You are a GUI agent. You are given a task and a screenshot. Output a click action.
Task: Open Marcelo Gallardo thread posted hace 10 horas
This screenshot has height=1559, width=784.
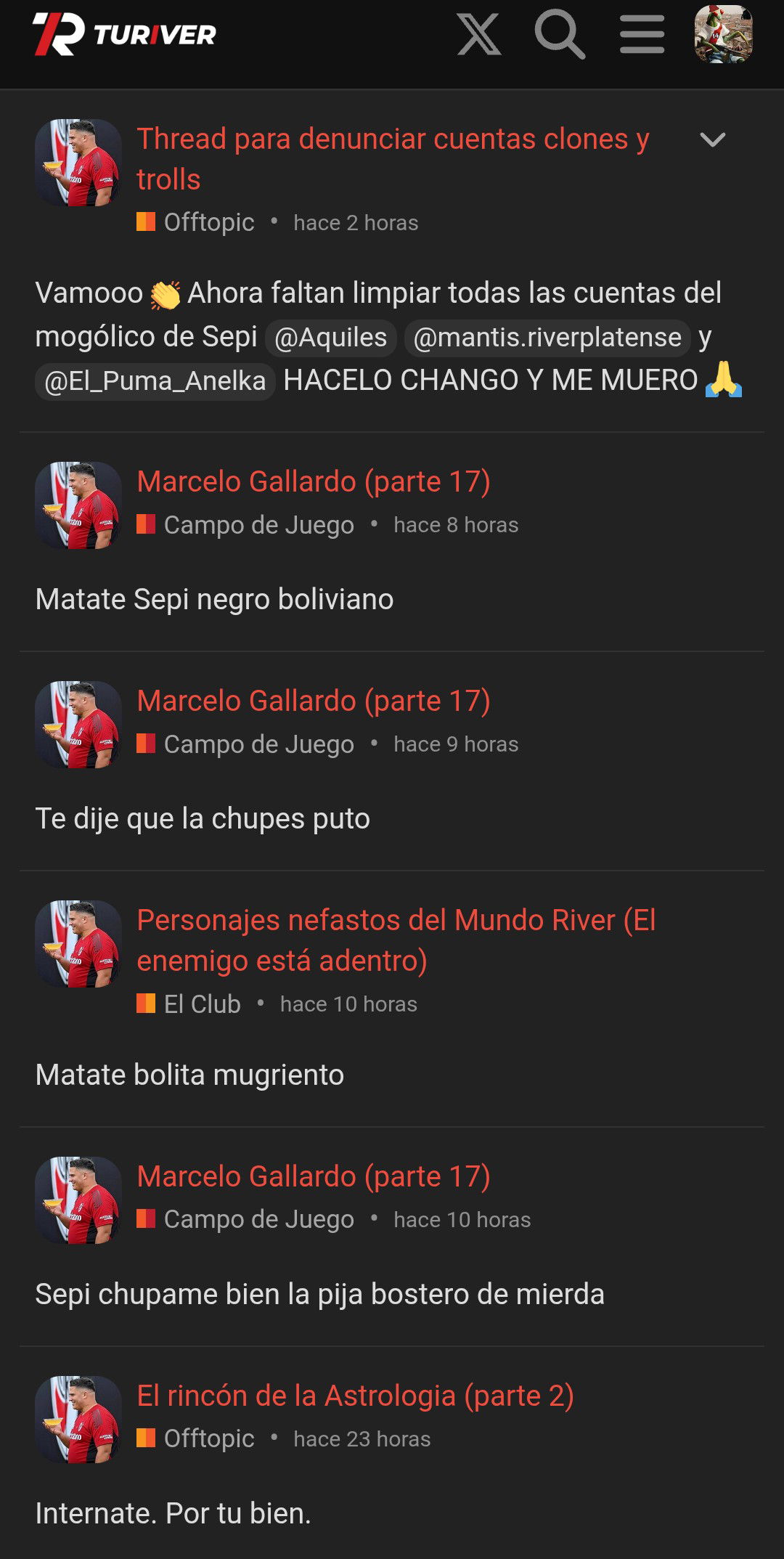(x=314, y=1176)
